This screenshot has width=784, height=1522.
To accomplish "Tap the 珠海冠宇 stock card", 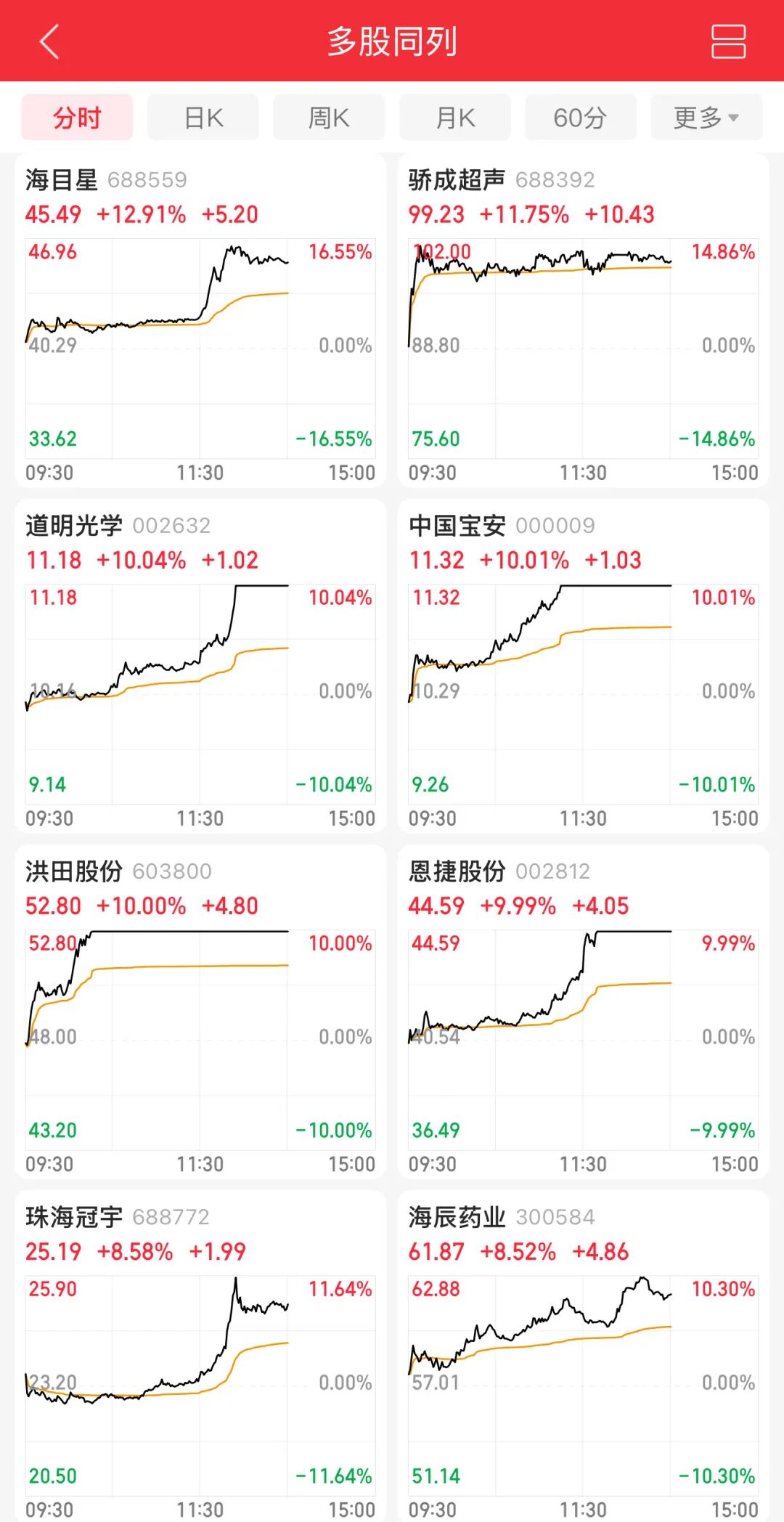I will 200,1356.
